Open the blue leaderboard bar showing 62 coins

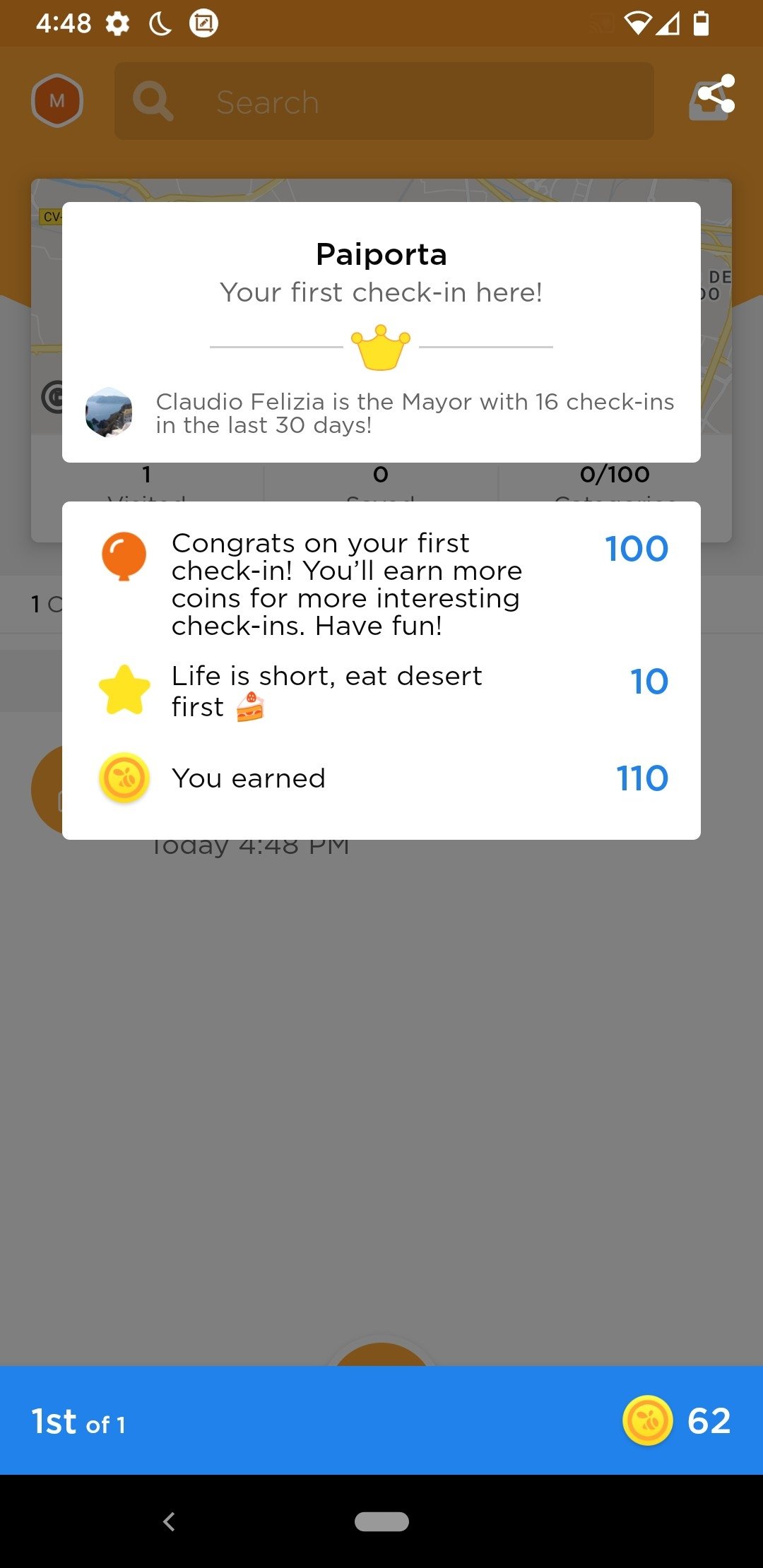point(381,1420)
